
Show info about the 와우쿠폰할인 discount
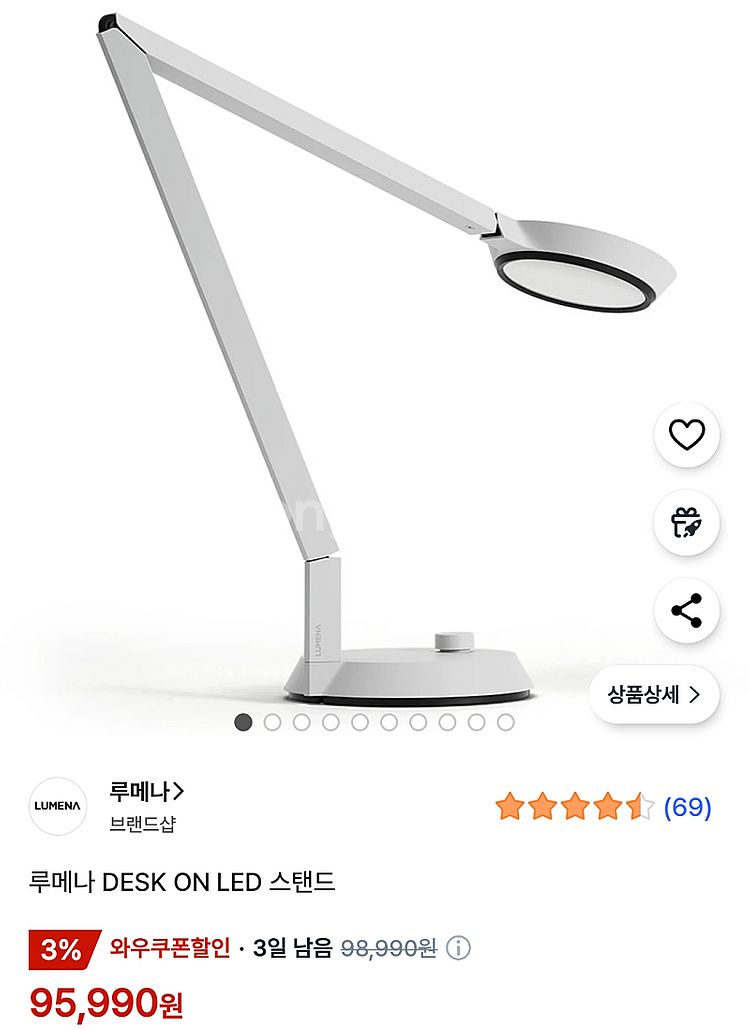pyautogui.click(x=458, y=947)
